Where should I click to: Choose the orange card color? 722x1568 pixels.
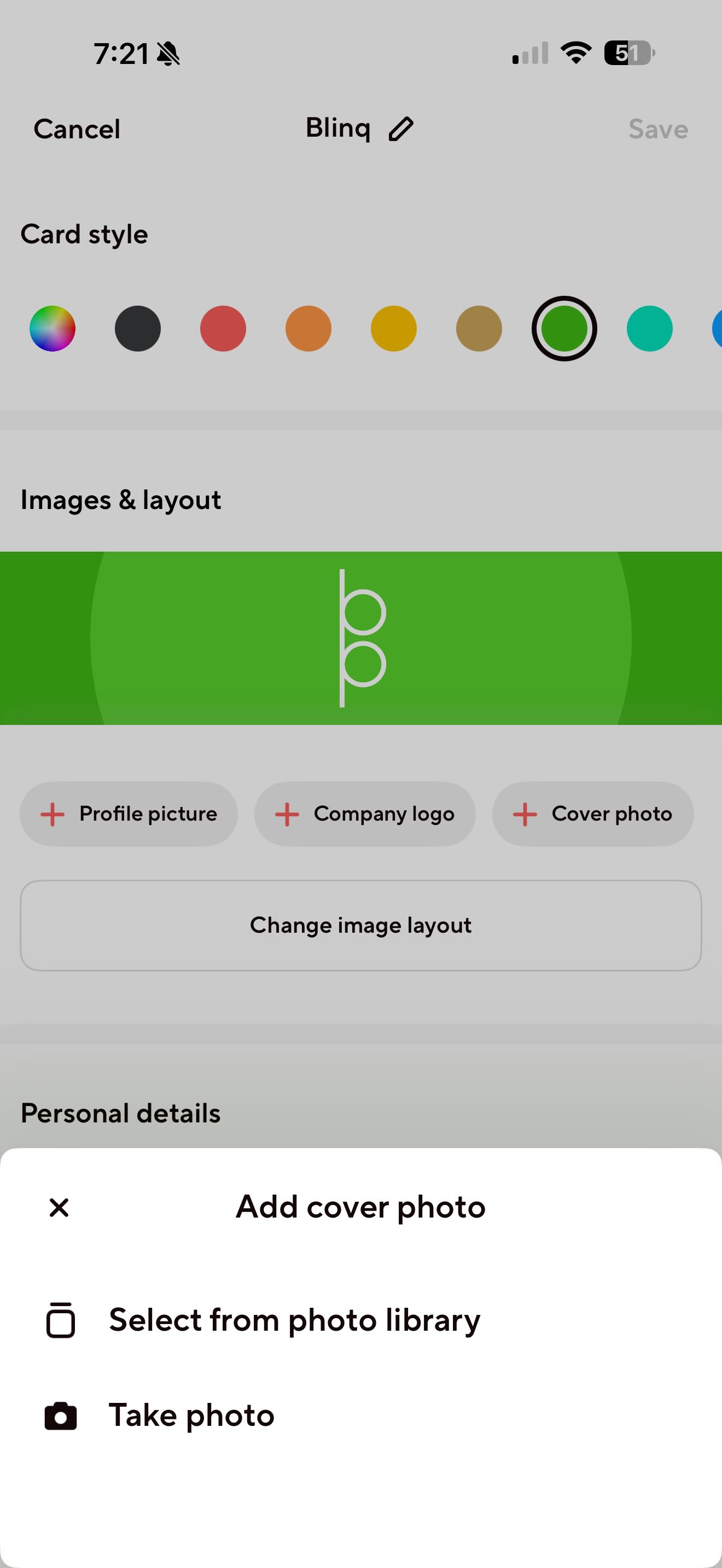(308, 329)
